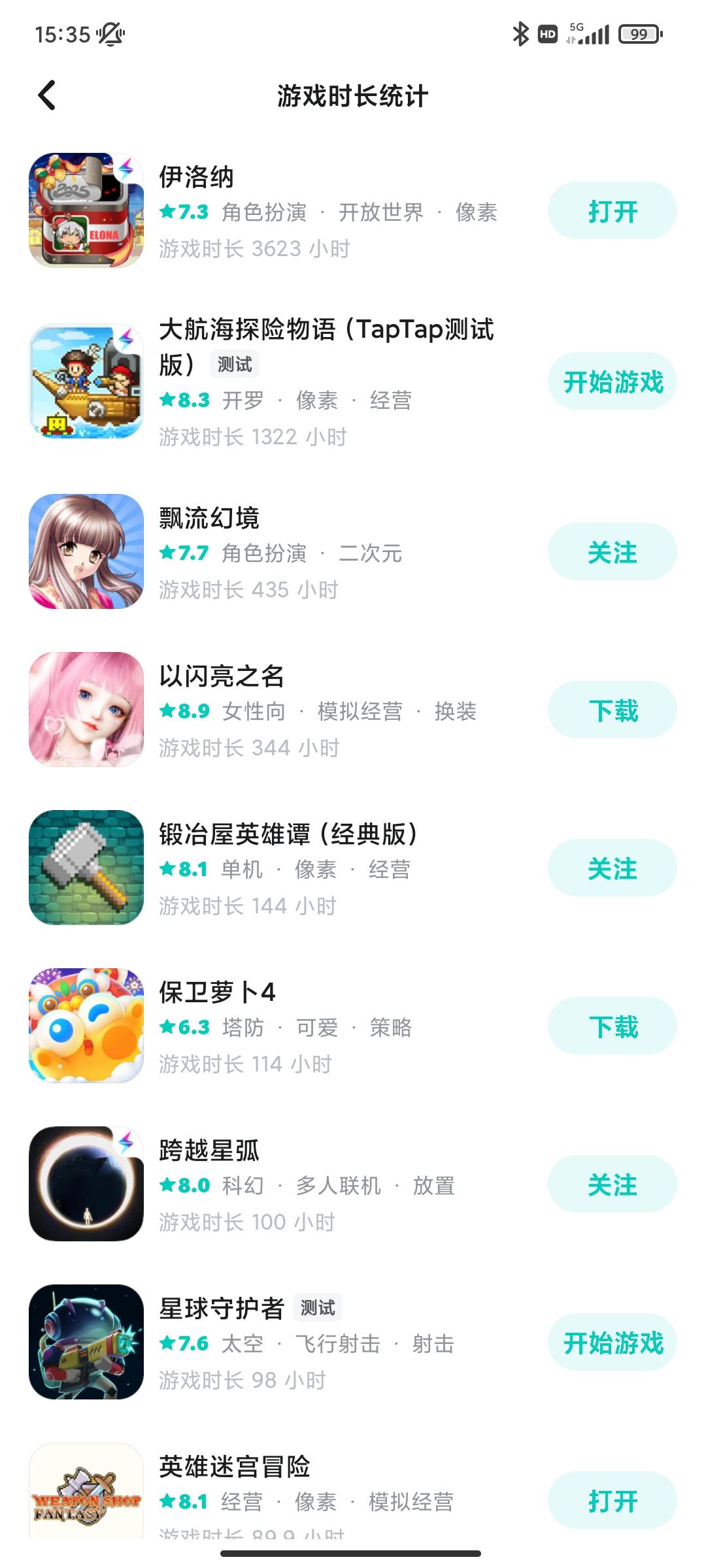
Task: Tap 开始游戏 next to 星球守护者
Action: click(612, 1343)
